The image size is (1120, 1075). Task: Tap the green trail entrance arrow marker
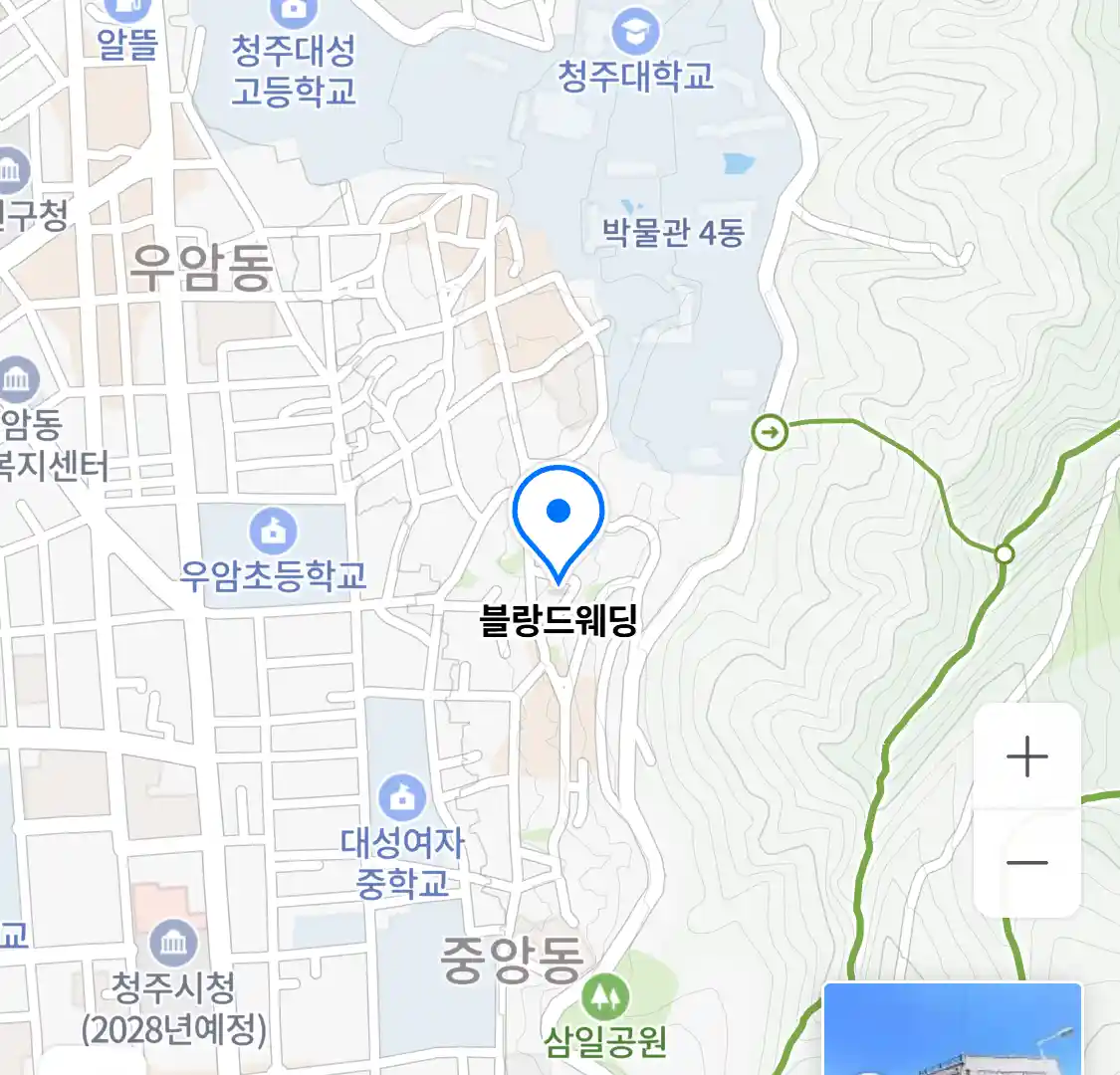pyautogui.click(x=770, y=432)
